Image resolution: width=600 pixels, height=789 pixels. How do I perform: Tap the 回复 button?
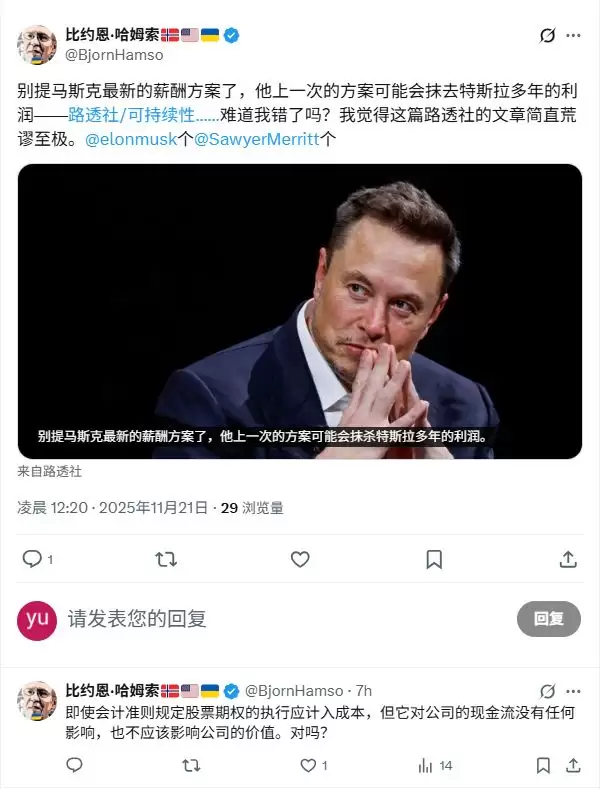[548, 619]
